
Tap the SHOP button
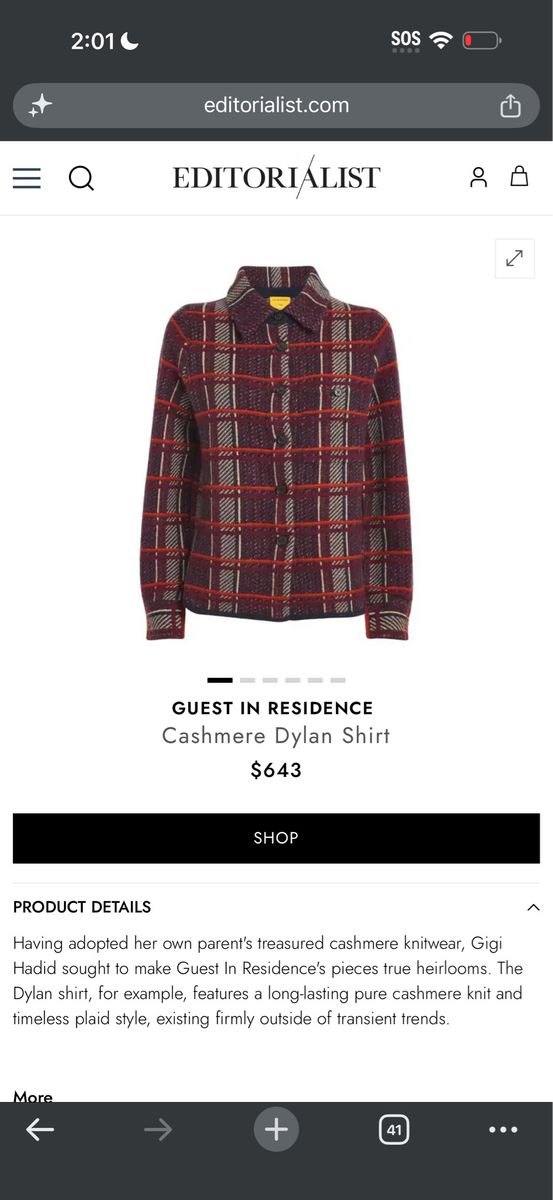pos(276,838)
